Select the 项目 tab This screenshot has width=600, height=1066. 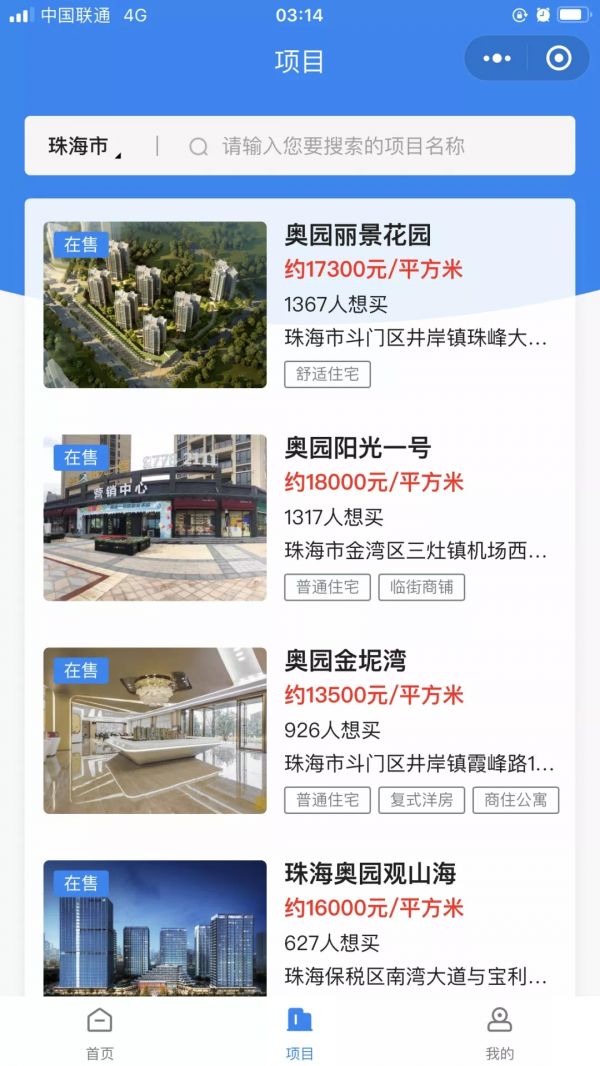(300, 1032)
